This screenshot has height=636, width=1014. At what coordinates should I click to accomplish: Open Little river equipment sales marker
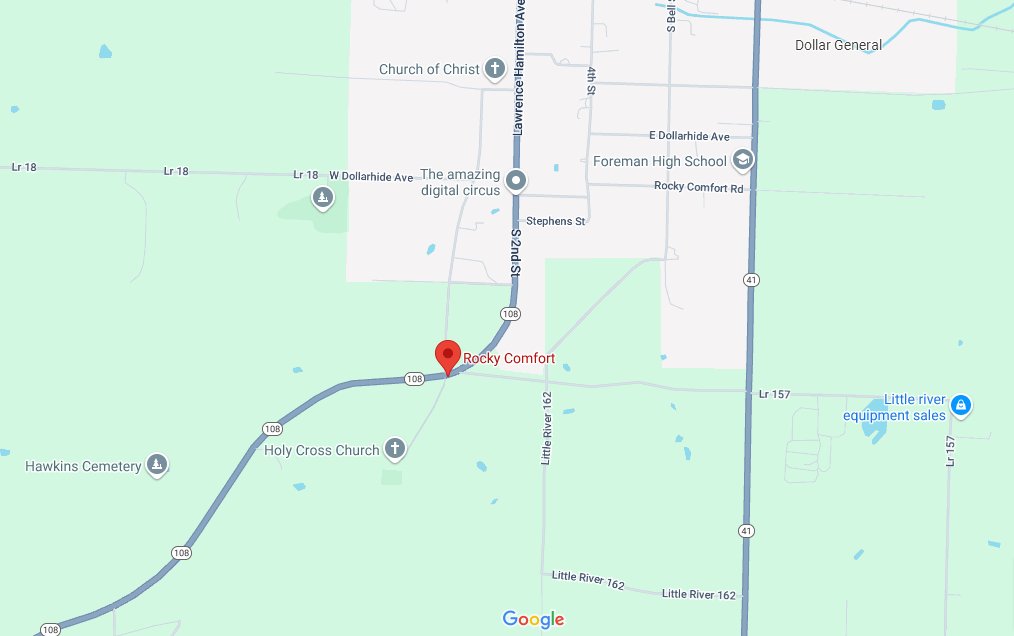(x=960, y=405)
